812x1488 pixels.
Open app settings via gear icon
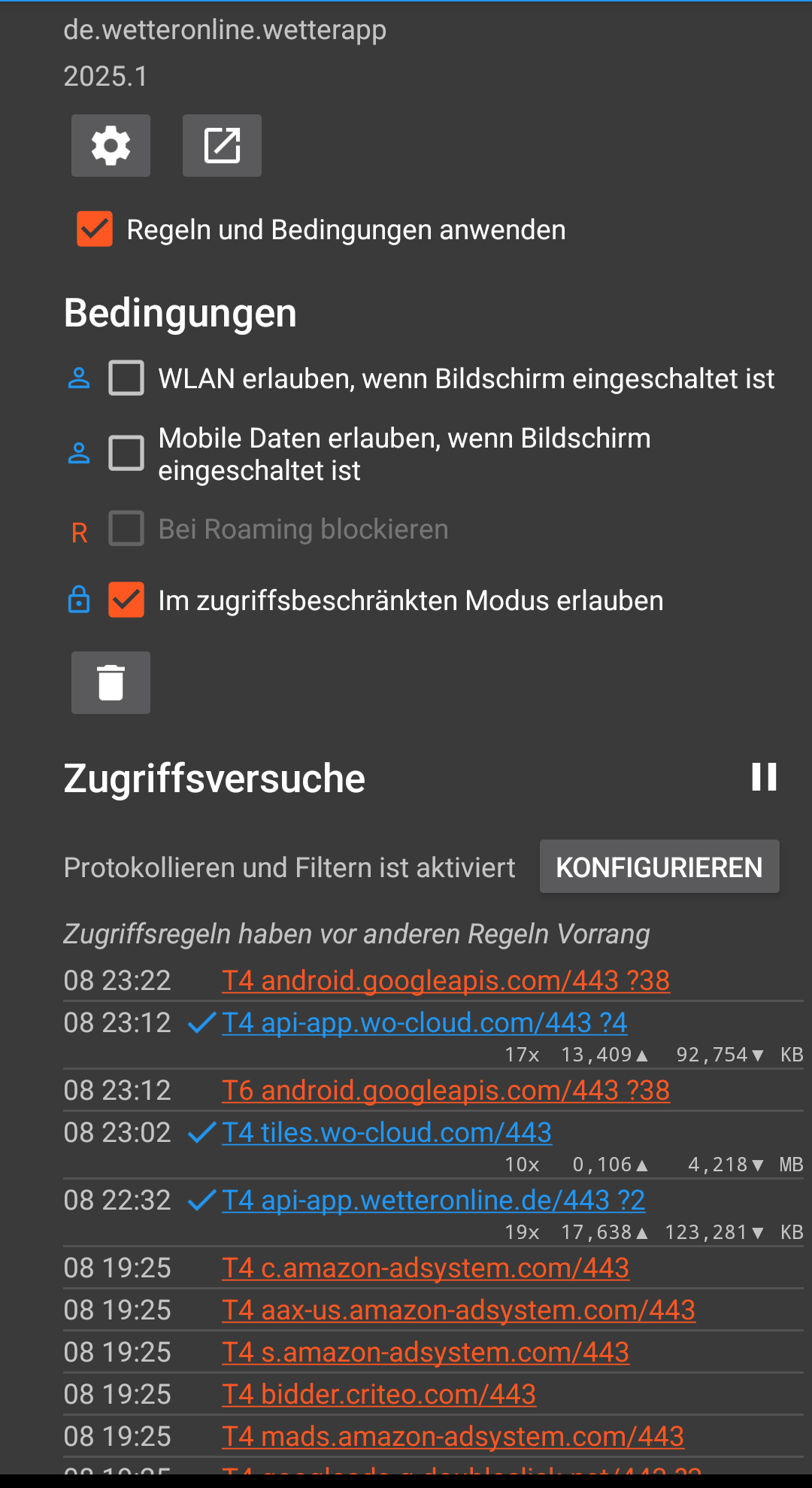pyautogui.click(x=111, y=145)
